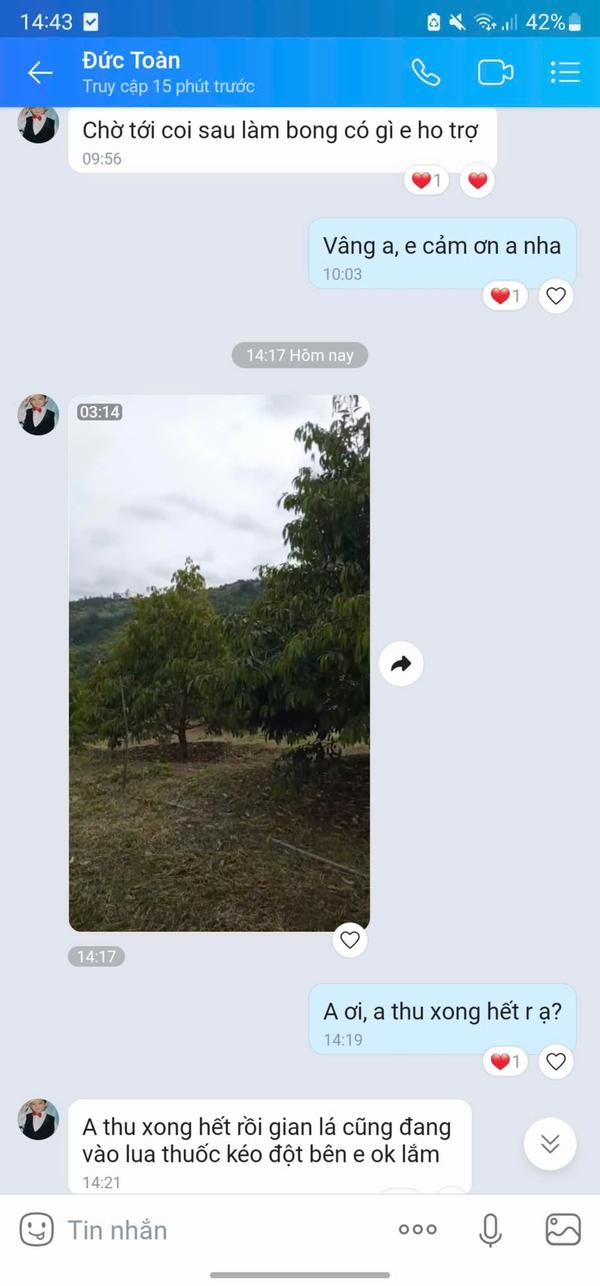The image size is (600, 1286).
Task: Open Đức Toàn's profile from the header name
Action: [x=131, y=61]
